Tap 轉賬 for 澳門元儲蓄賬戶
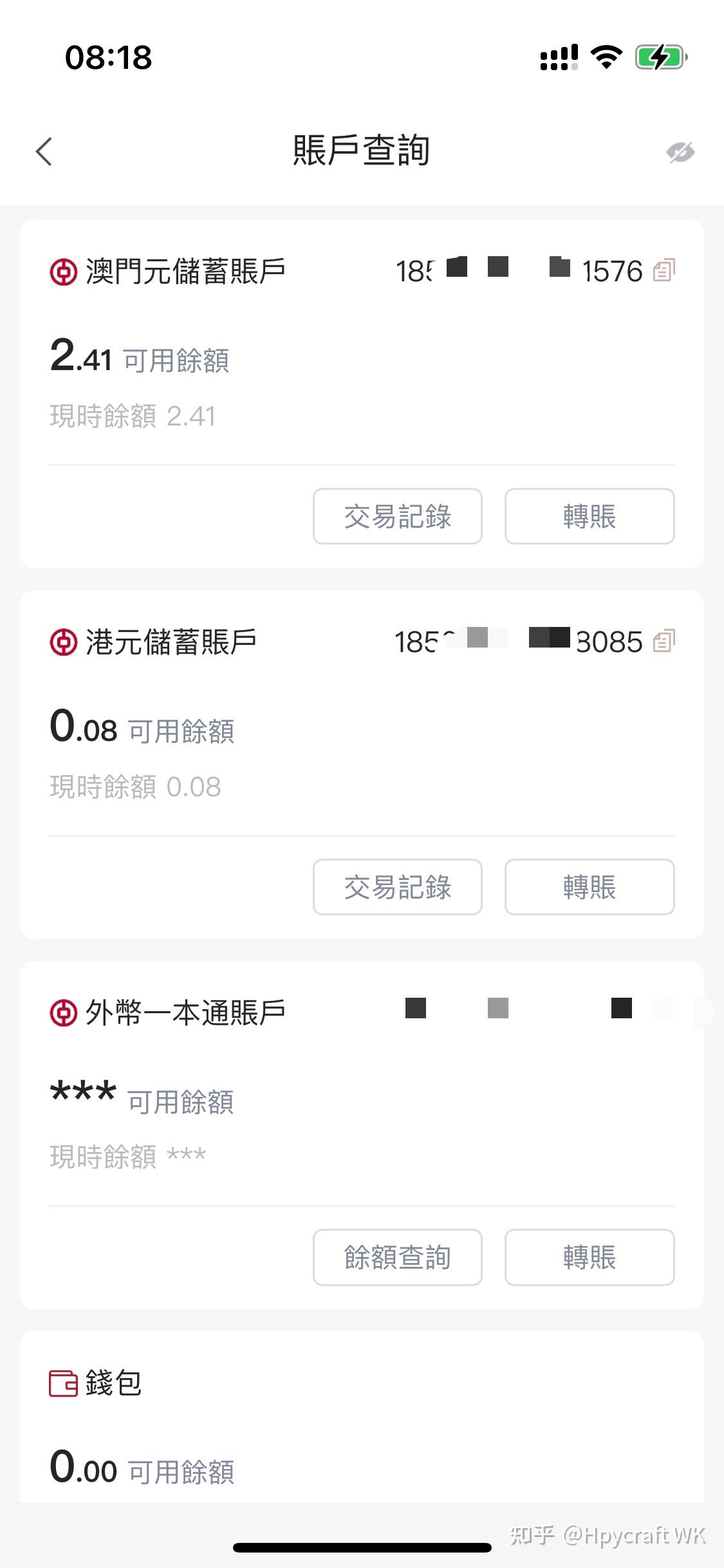The image size is (724, 1568). coord(589,516)
